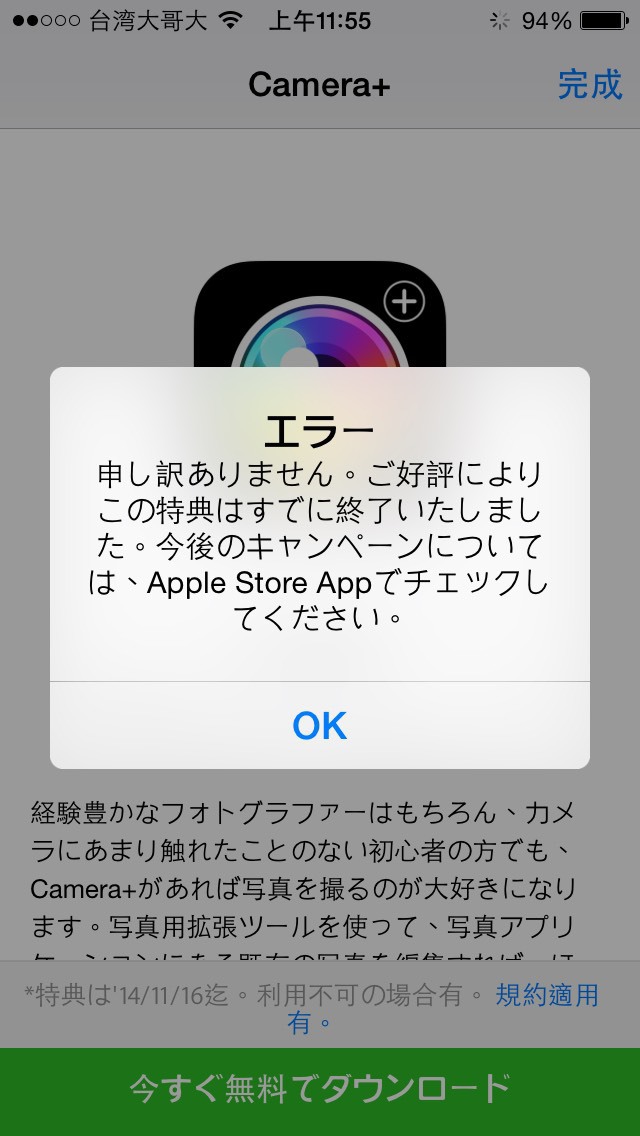Open the 規約適用有 terms link
The image size is (640, 1136).
pos(547,995)
